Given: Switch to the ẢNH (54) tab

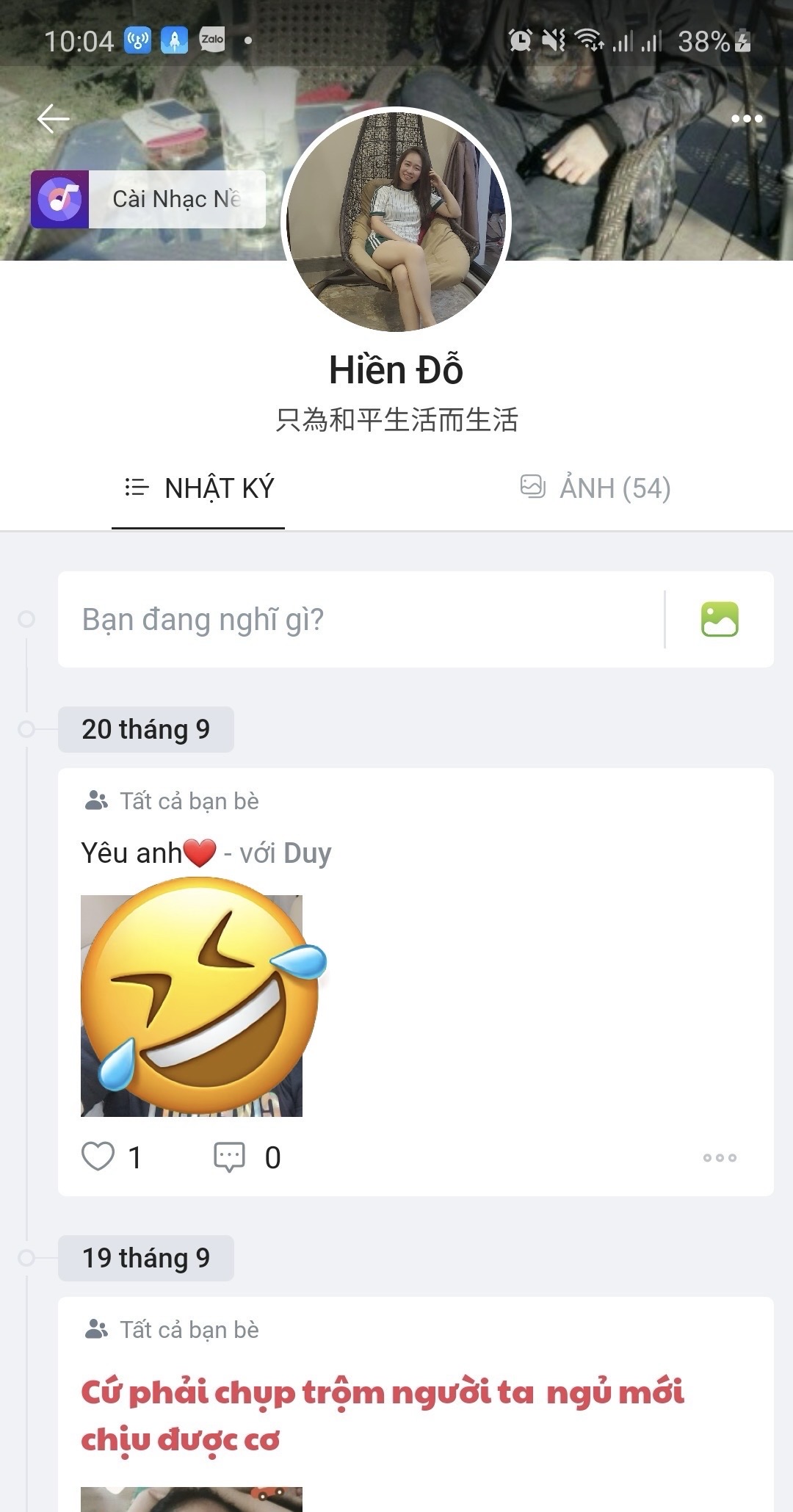Looking at the screenshot, I should pos(595,488).
